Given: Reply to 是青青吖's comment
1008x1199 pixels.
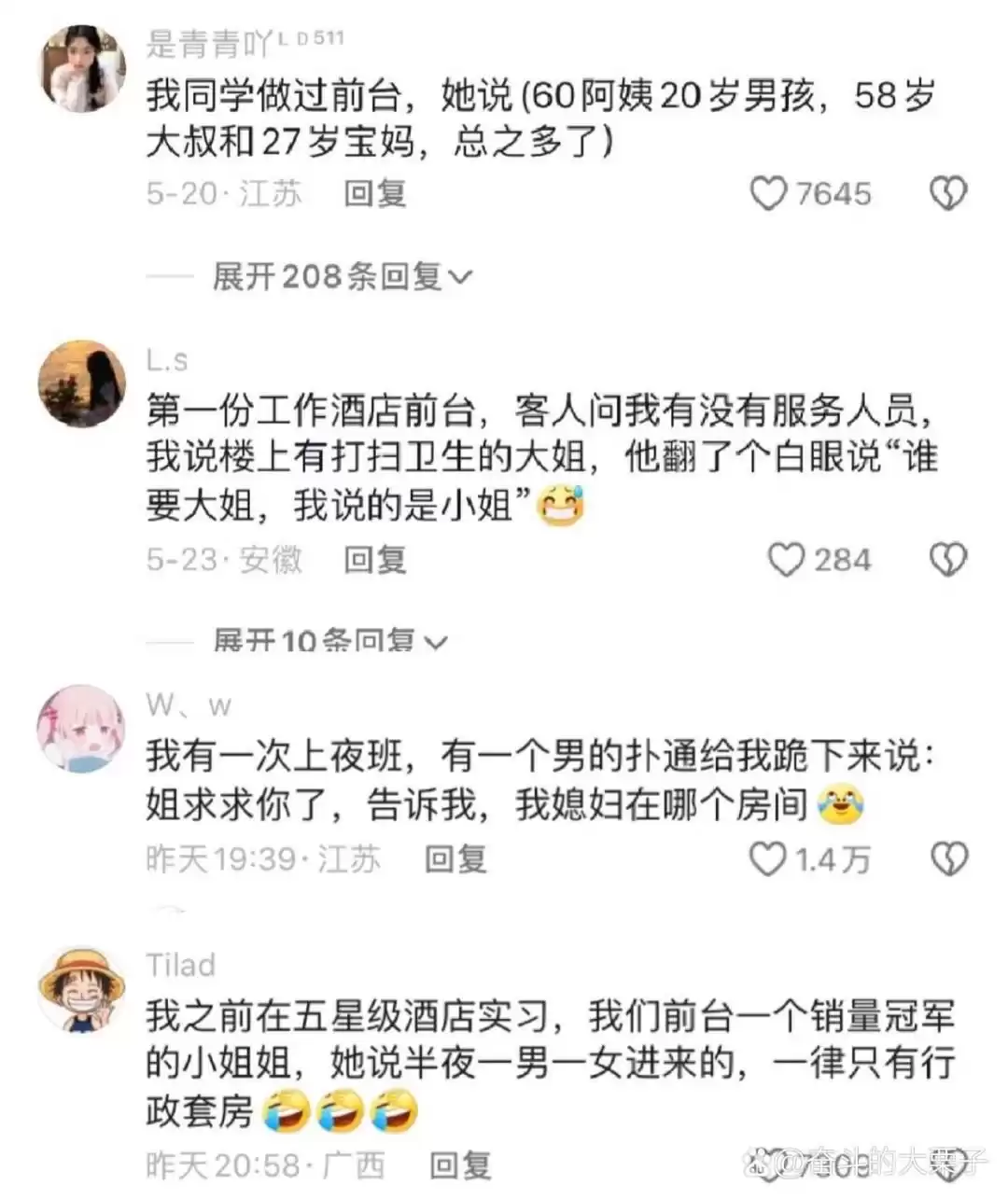Looking at the screenshot, I should tap(375, 194).
